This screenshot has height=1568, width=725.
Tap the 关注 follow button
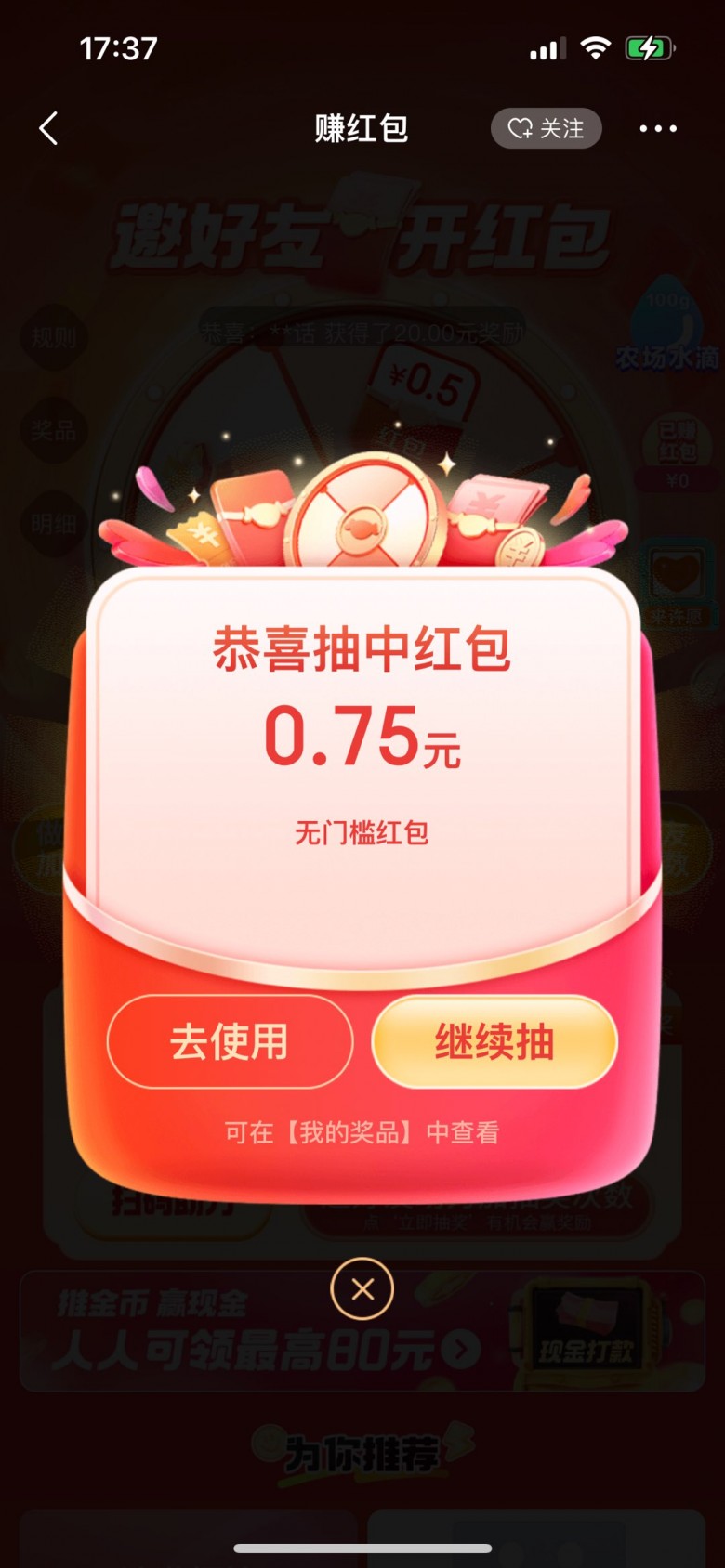click(547, 128)
